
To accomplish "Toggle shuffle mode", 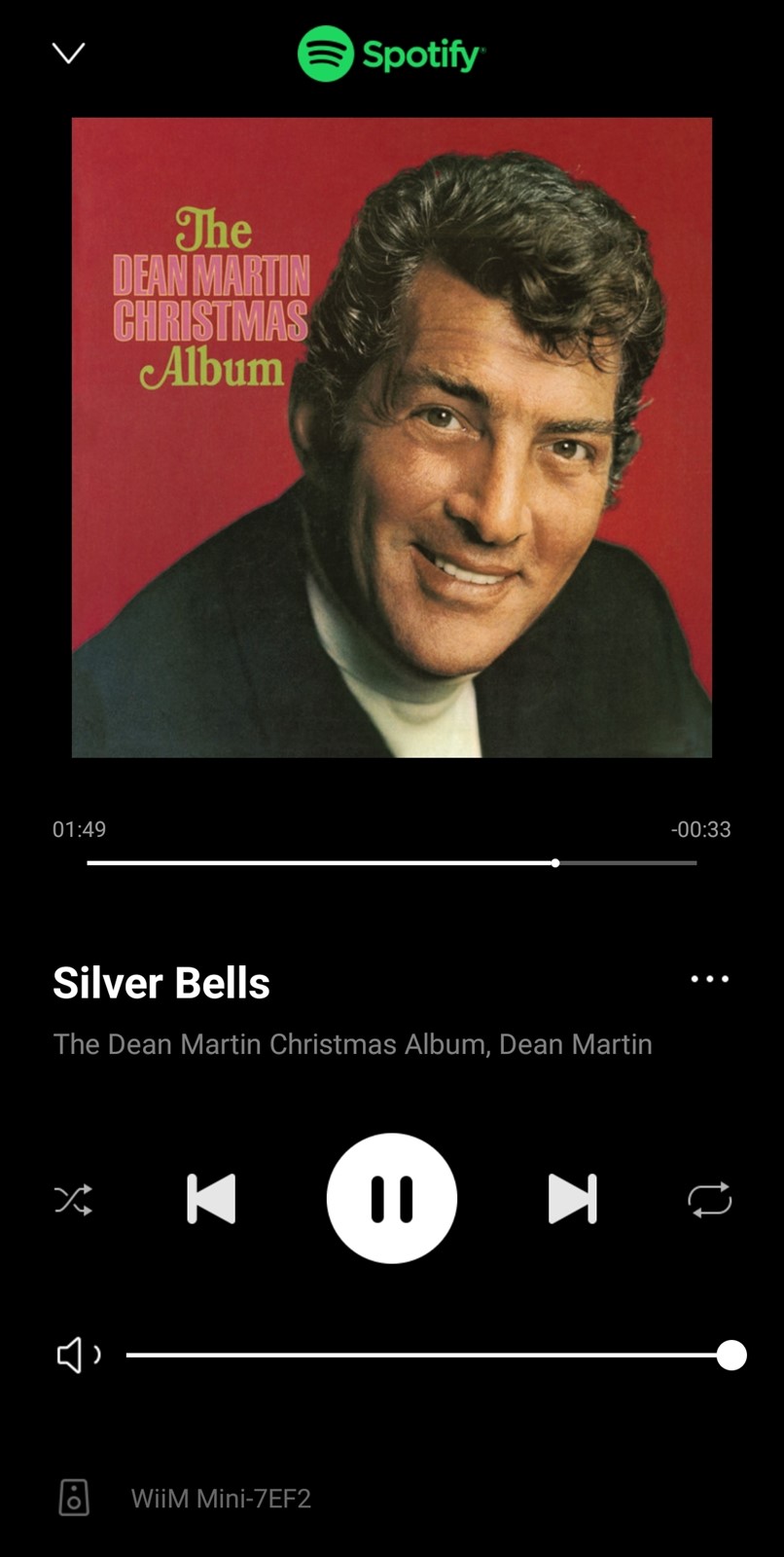I will click(74, 1200).
